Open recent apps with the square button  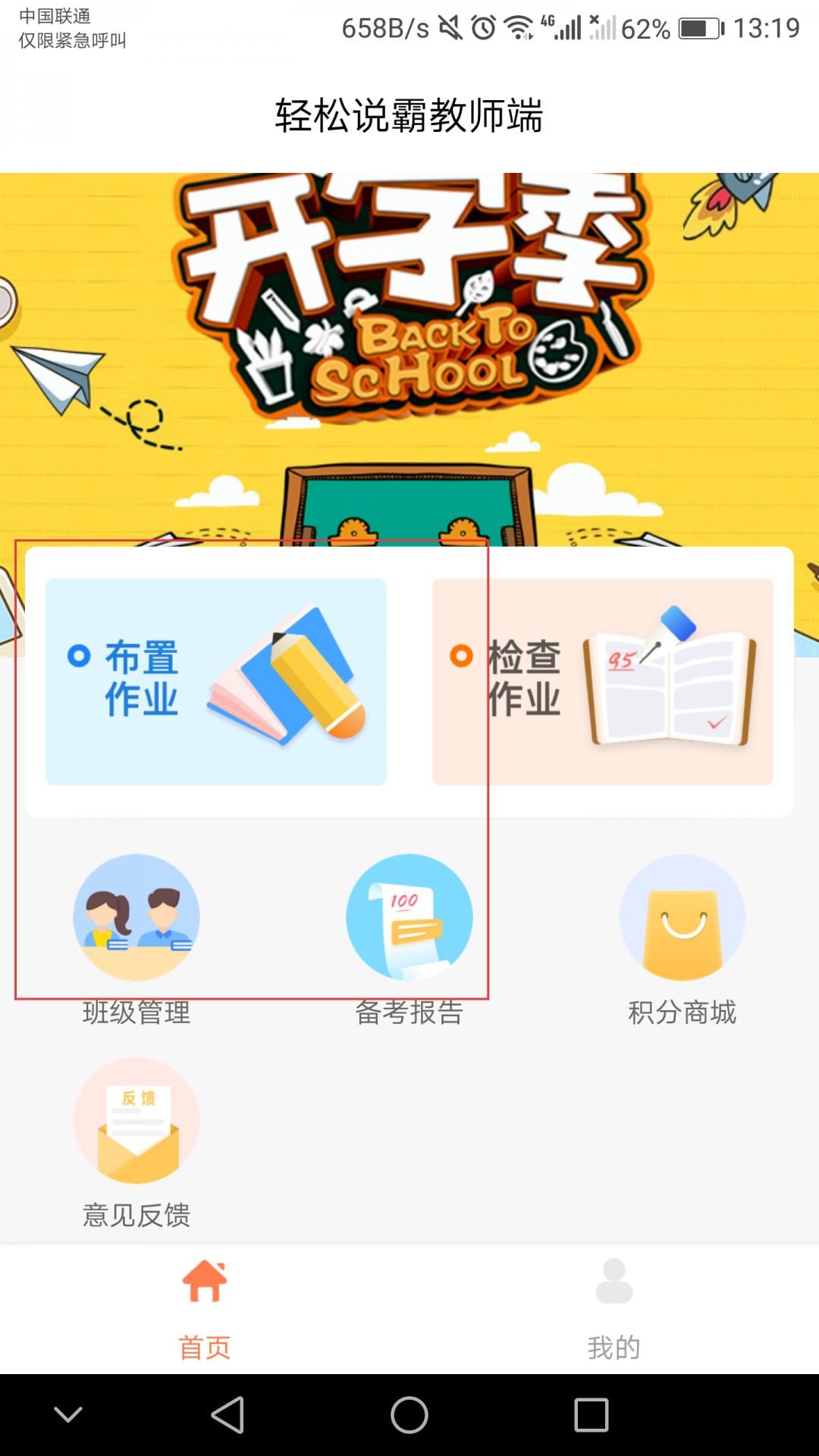click(591, 1415)
